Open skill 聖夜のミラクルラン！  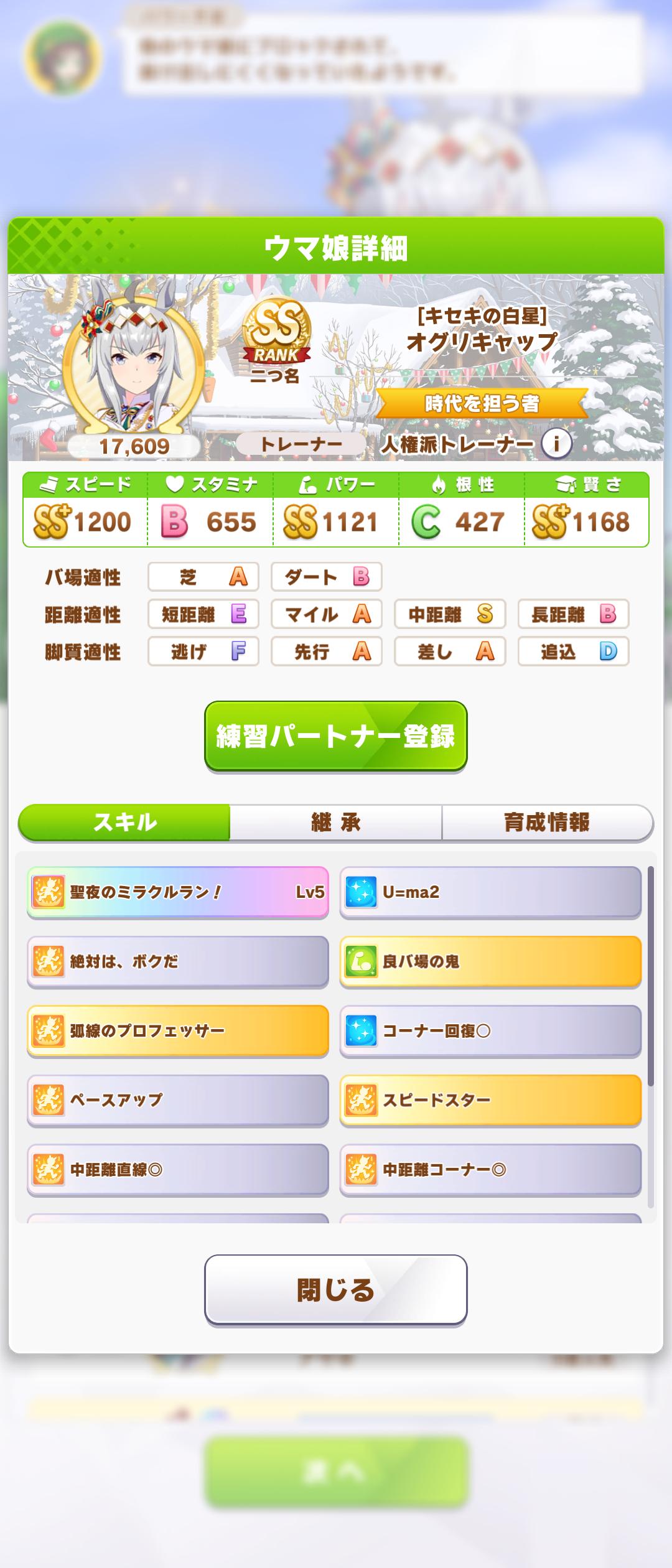pos(177,892)
